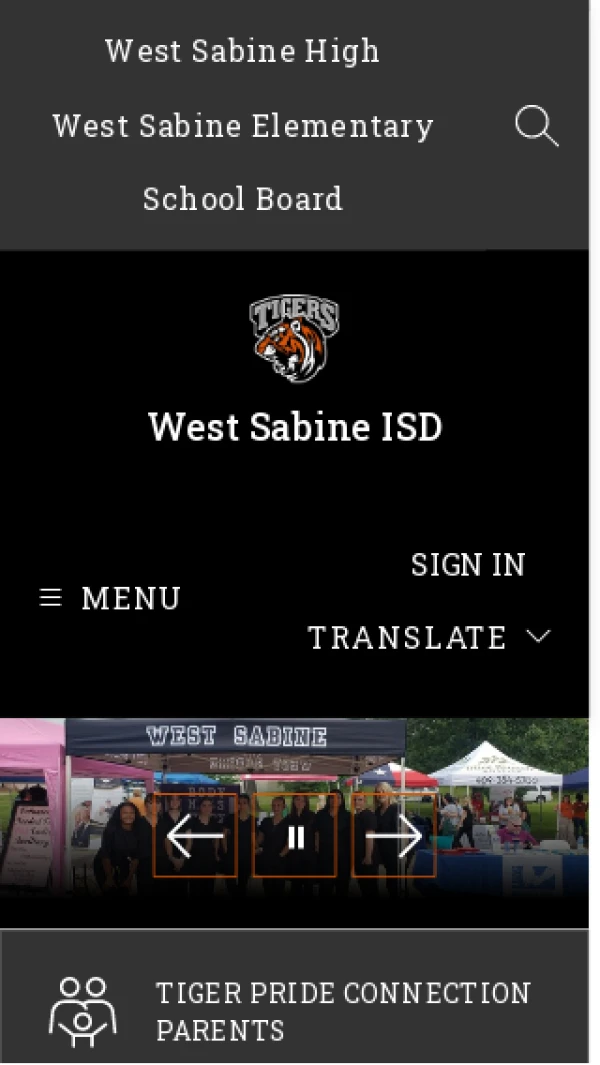
Task: Show the previous slideshow image
Action: (x=195, y=837)
